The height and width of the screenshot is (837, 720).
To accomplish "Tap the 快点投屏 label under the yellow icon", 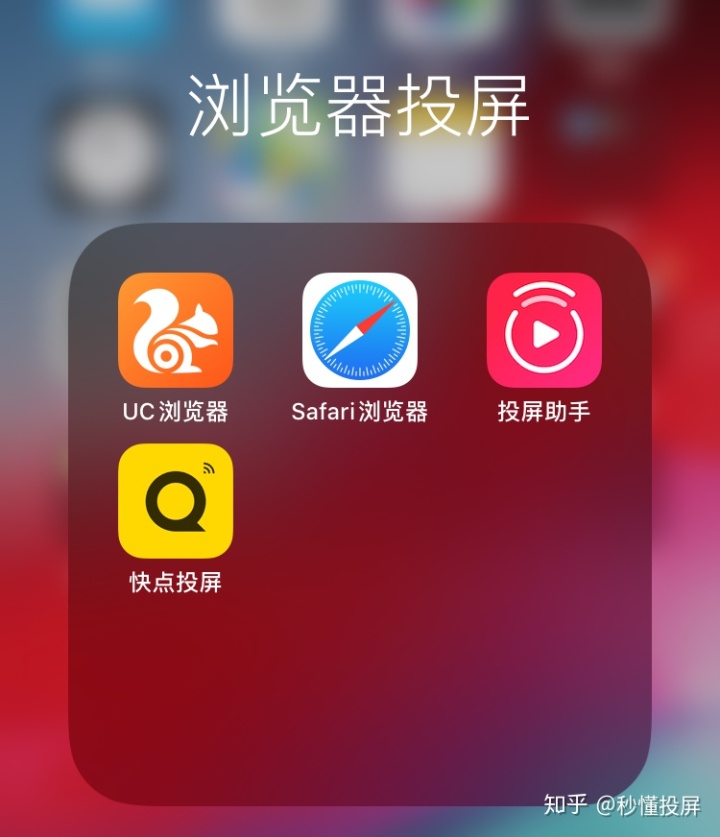I will pyautogui.click(x=175, y=581).
